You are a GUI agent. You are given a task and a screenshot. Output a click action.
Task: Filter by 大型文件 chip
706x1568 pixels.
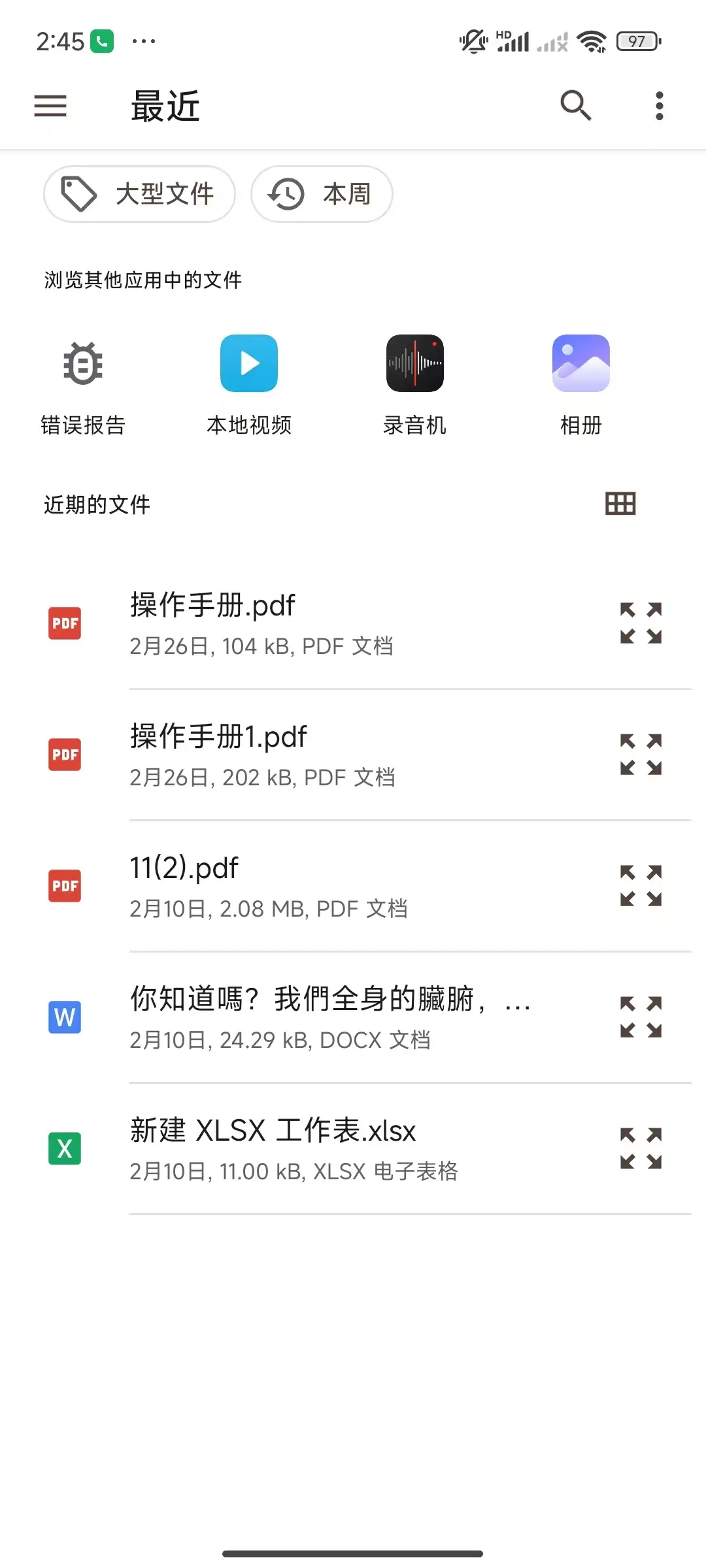point(139,194)
